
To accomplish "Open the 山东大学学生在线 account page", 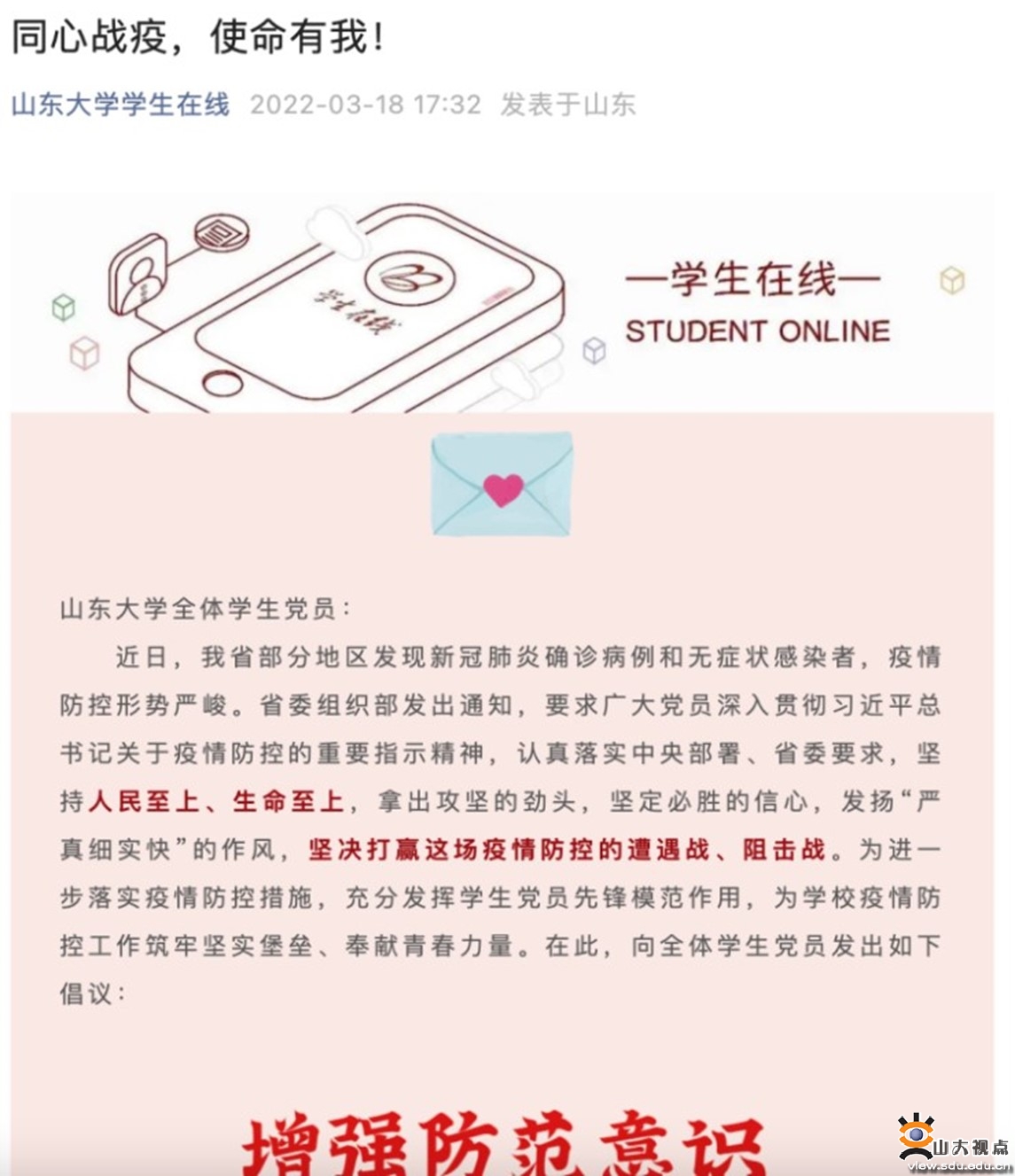I will point(121,105).
